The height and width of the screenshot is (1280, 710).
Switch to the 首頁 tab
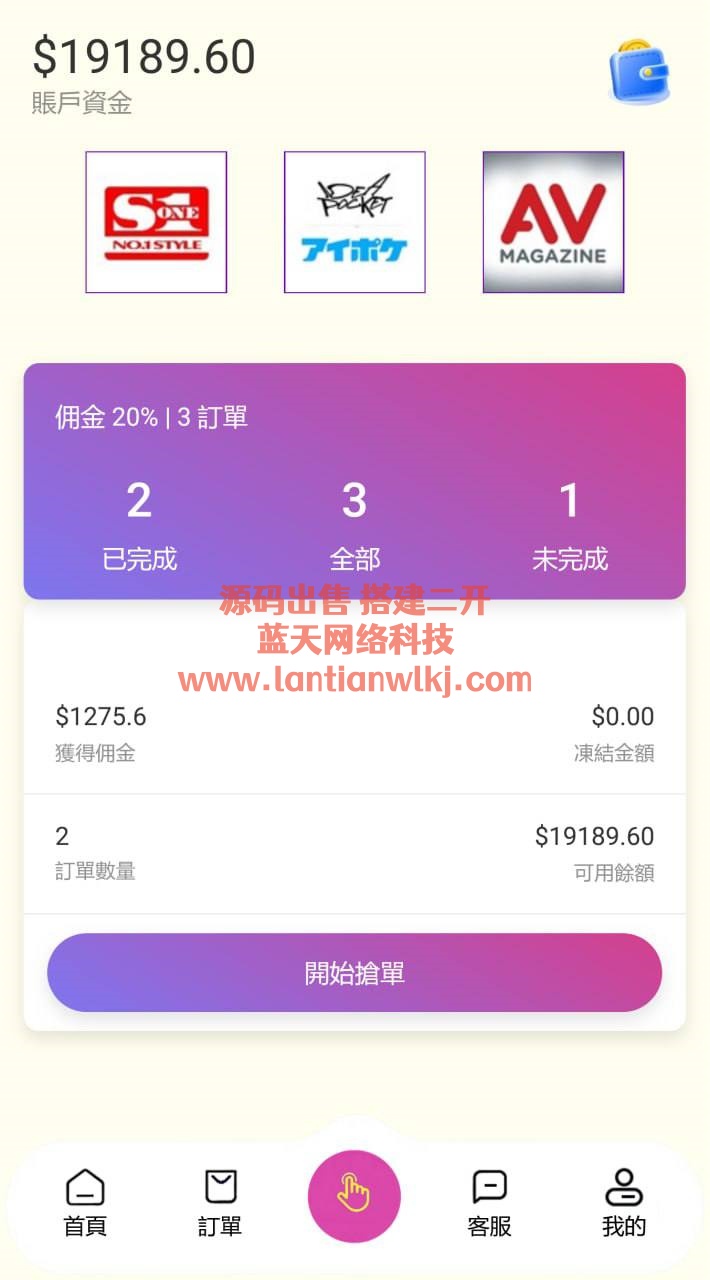pyautogui.click(x=85, y=1204)
